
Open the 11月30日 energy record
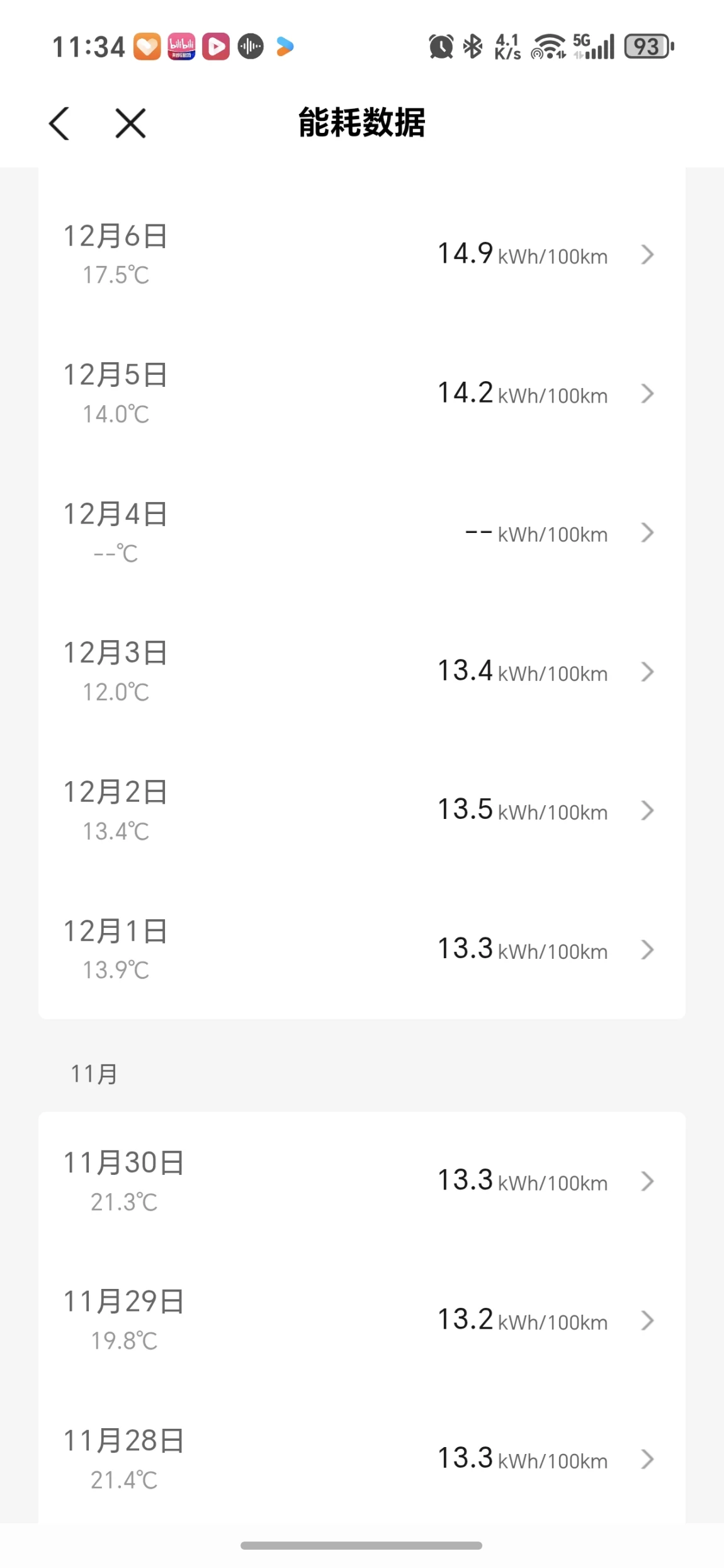tap(361, 1181)
